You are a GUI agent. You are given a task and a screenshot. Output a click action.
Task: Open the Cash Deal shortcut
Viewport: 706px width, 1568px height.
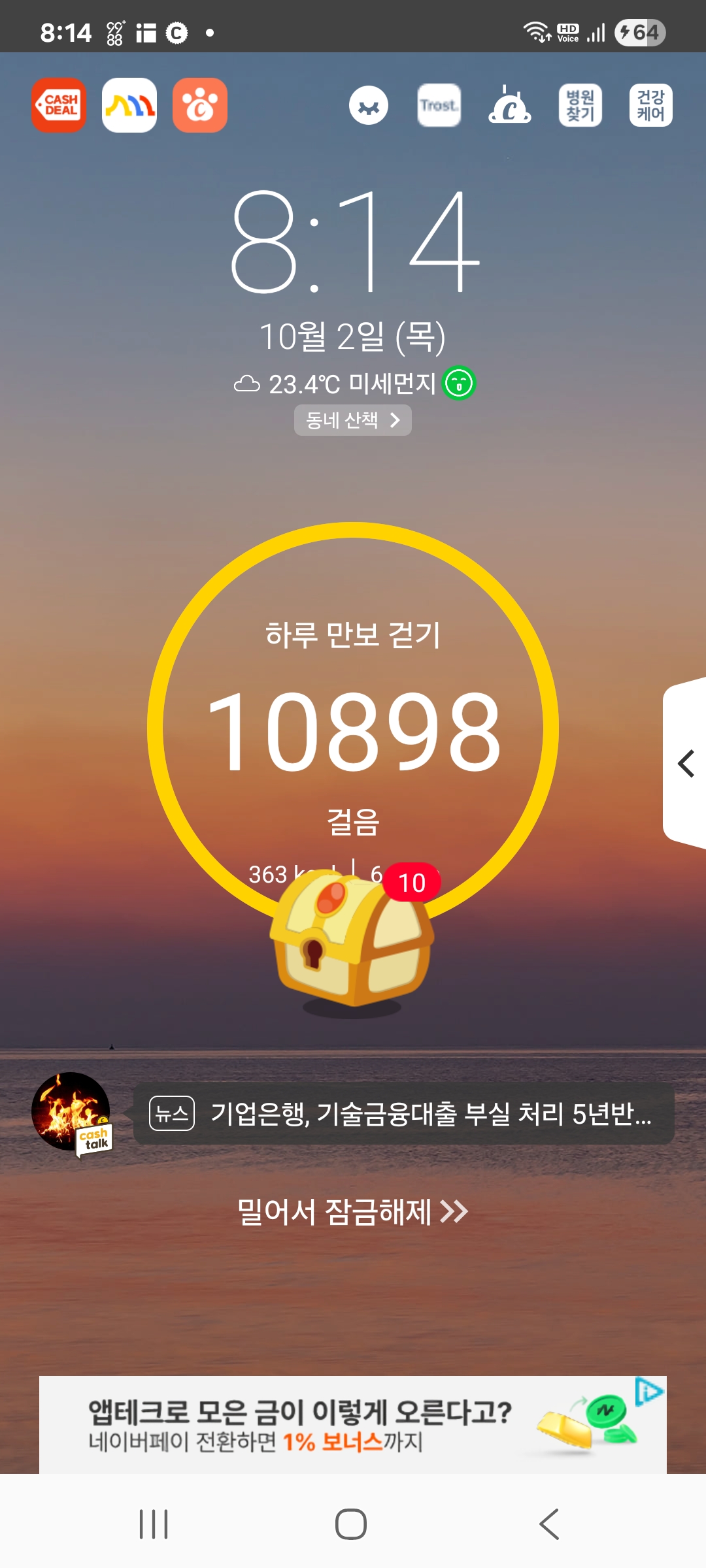(x=59, y=105)
